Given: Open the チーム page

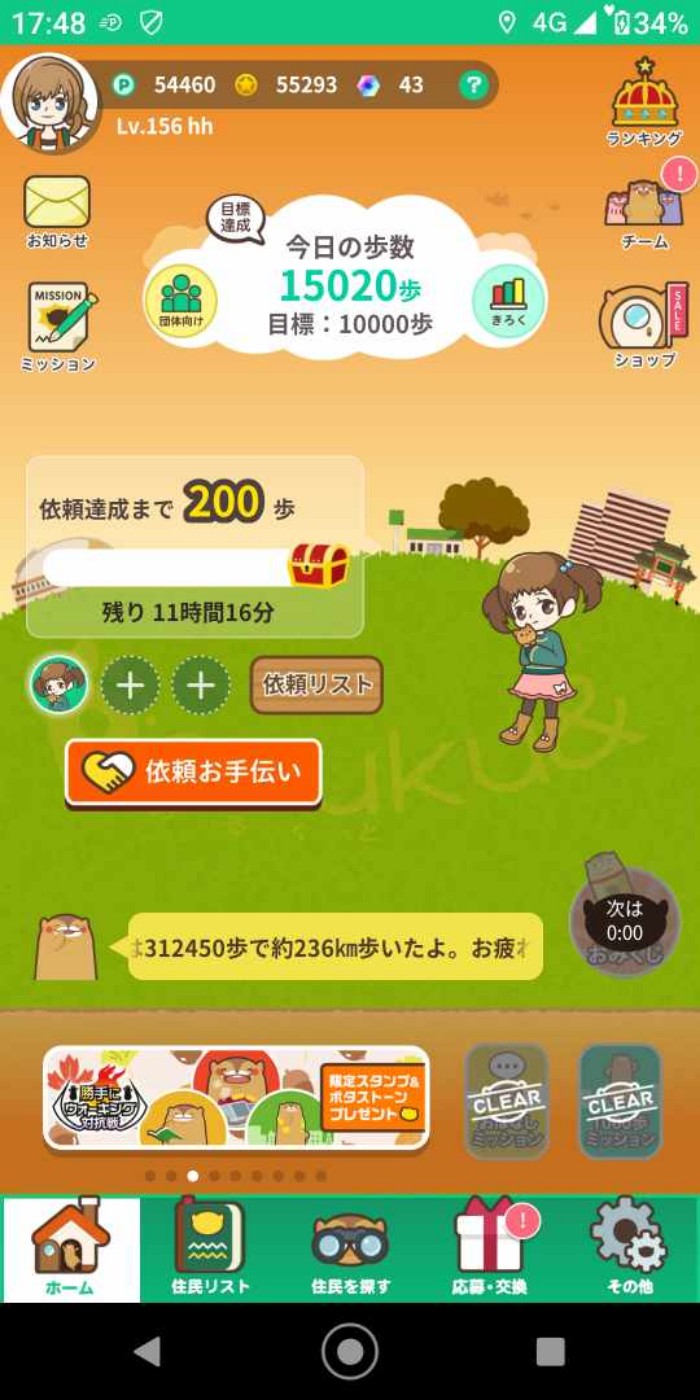Looking at the screenshot, I should tap(645, 207).
